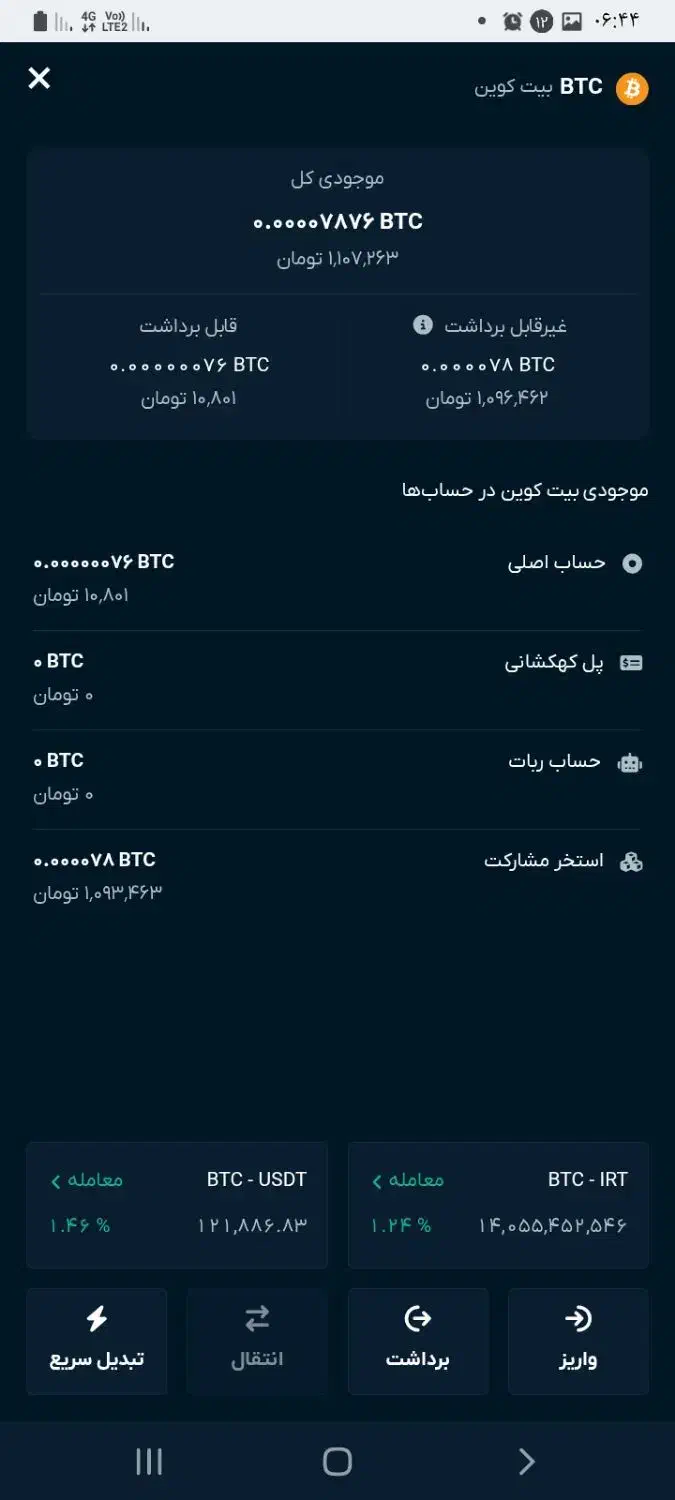Trade the BTC - USDT market
The height and width of the screenshot is (1500, 675).
87,1181
